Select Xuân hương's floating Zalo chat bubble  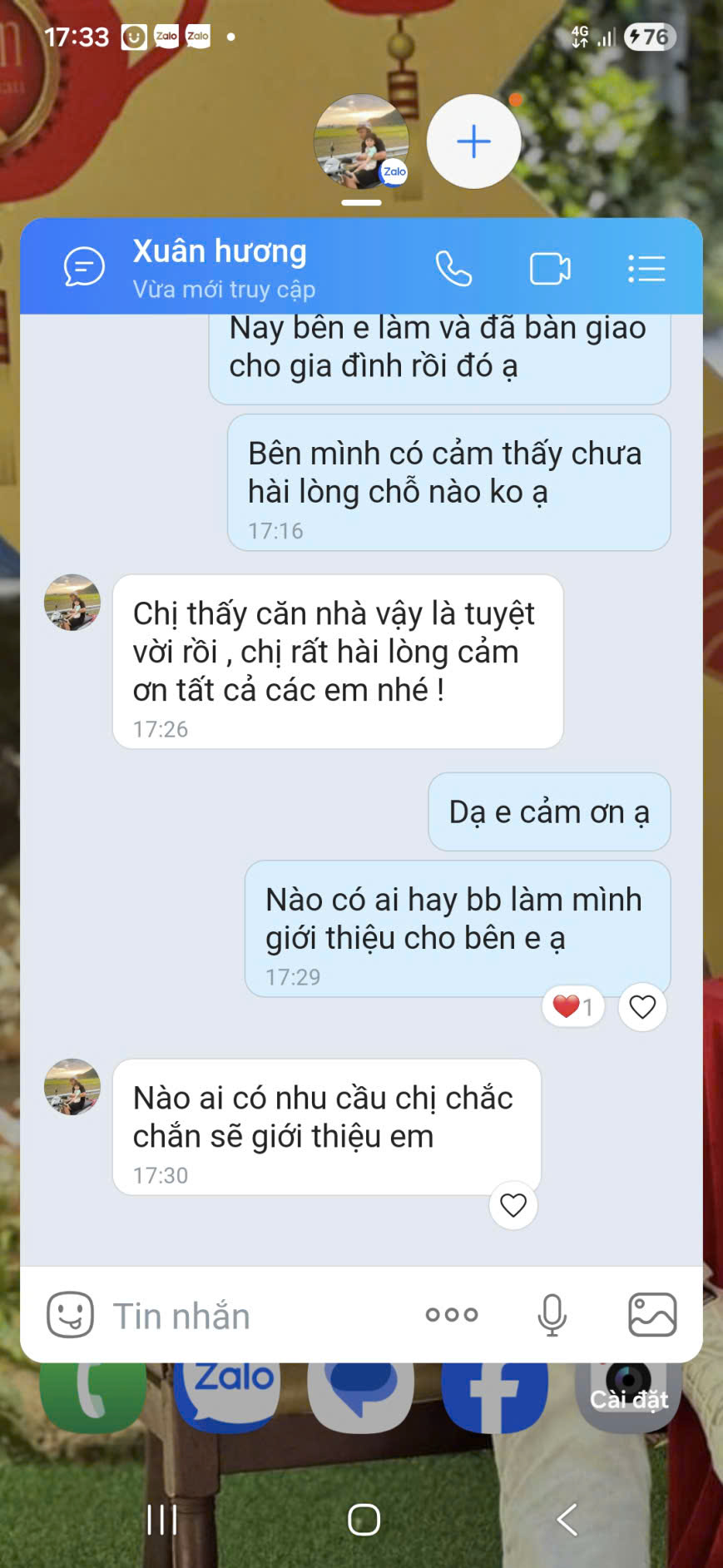coord(361,141)
